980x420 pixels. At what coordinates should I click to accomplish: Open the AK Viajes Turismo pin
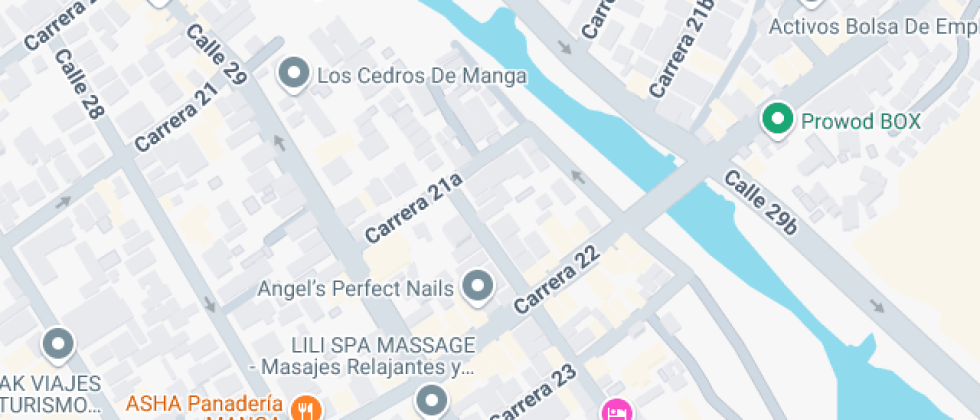(58, 345)
